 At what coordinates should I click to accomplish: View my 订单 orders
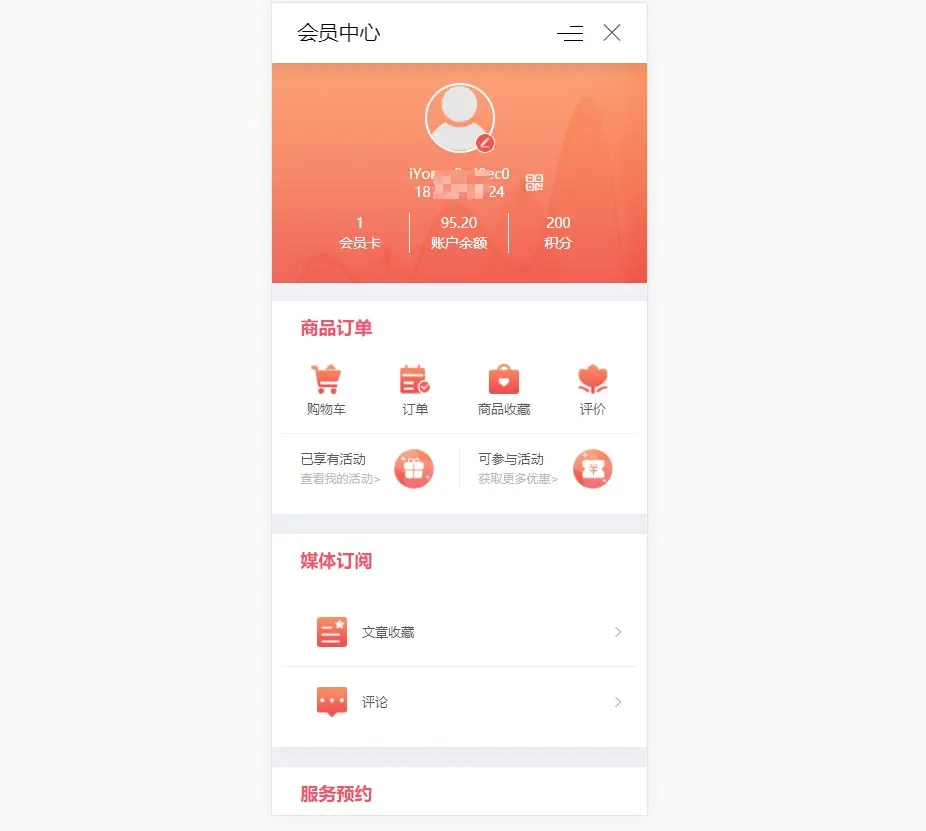click(415, 390)
